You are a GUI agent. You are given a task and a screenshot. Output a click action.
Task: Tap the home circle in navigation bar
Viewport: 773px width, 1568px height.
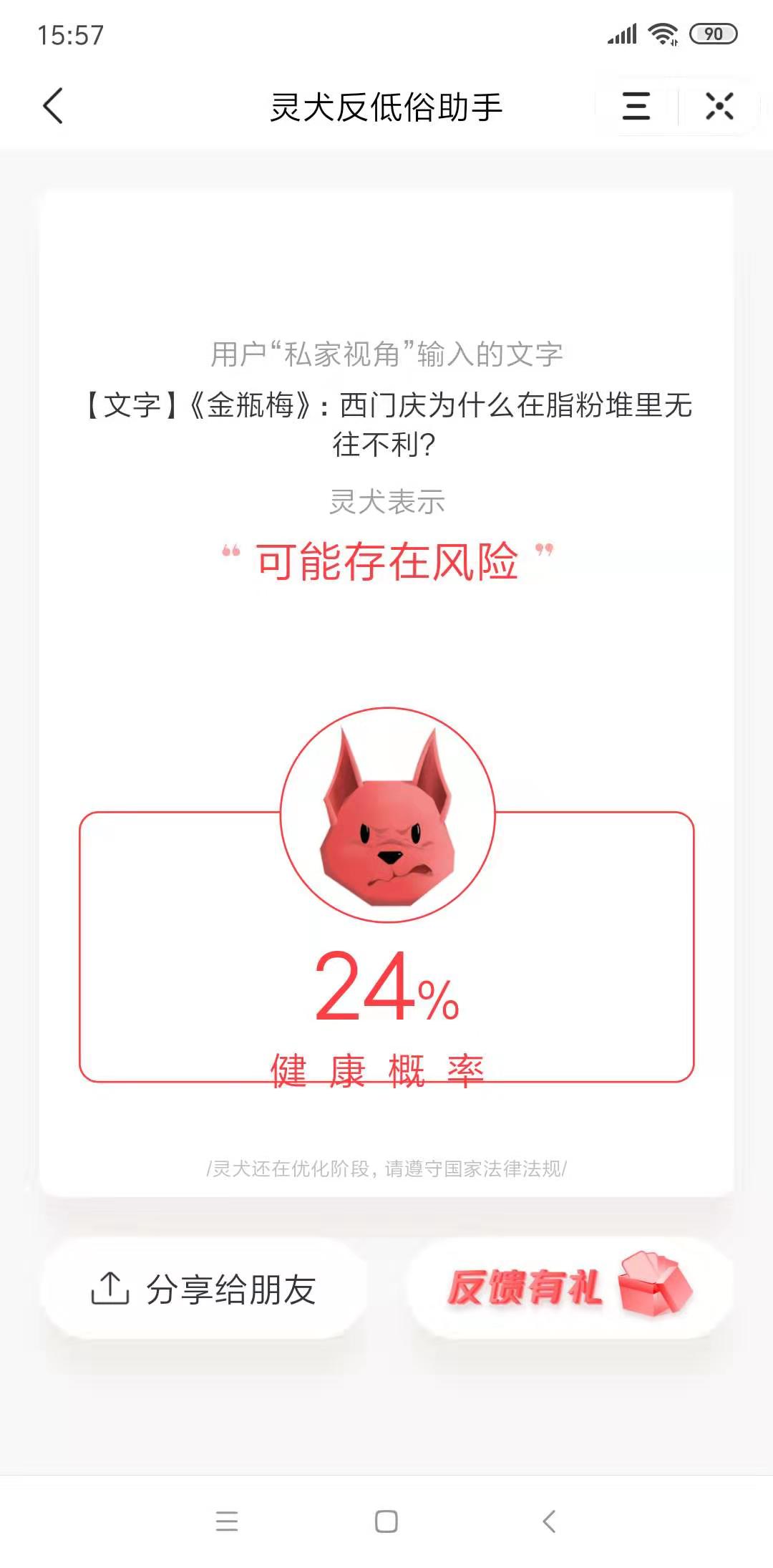[385, 1520]
